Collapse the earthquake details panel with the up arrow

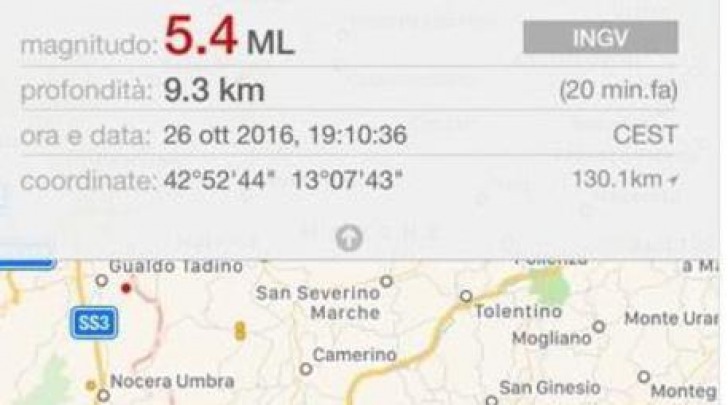pyautogui.click(x=349, y=238)
